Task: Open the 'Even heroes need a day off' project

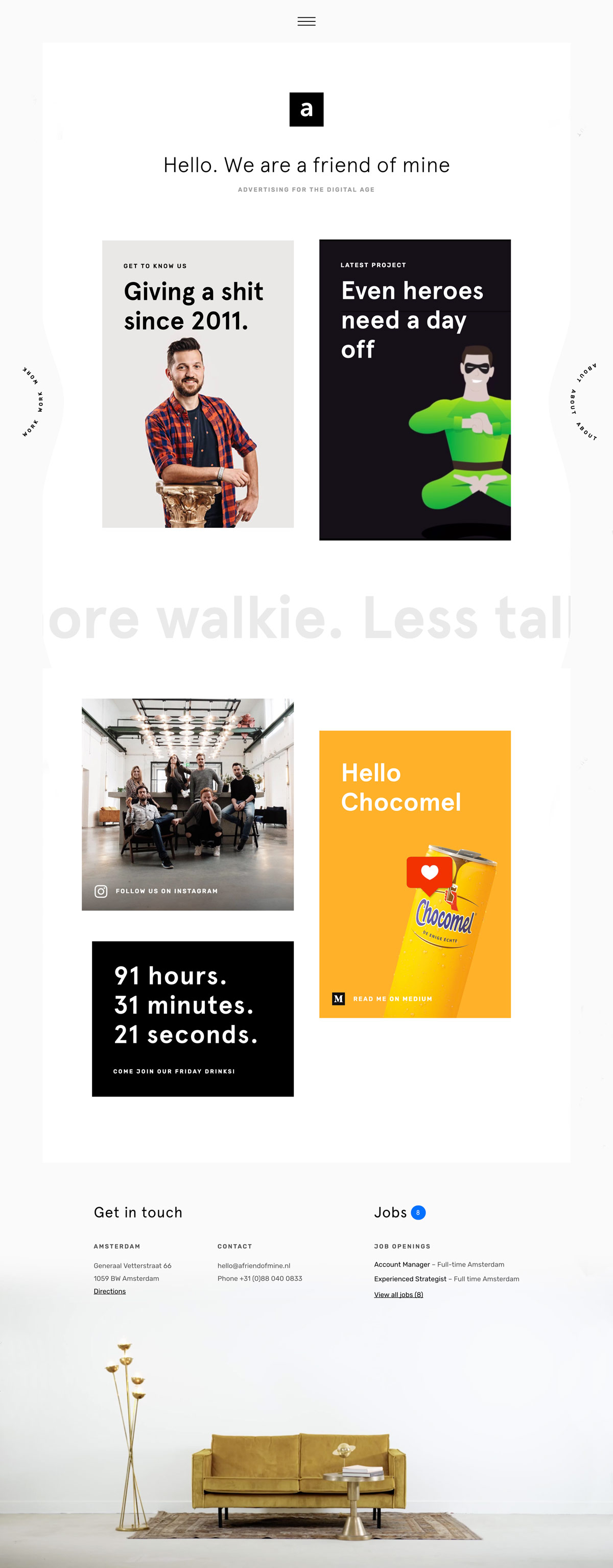Action: pos(415,389)
